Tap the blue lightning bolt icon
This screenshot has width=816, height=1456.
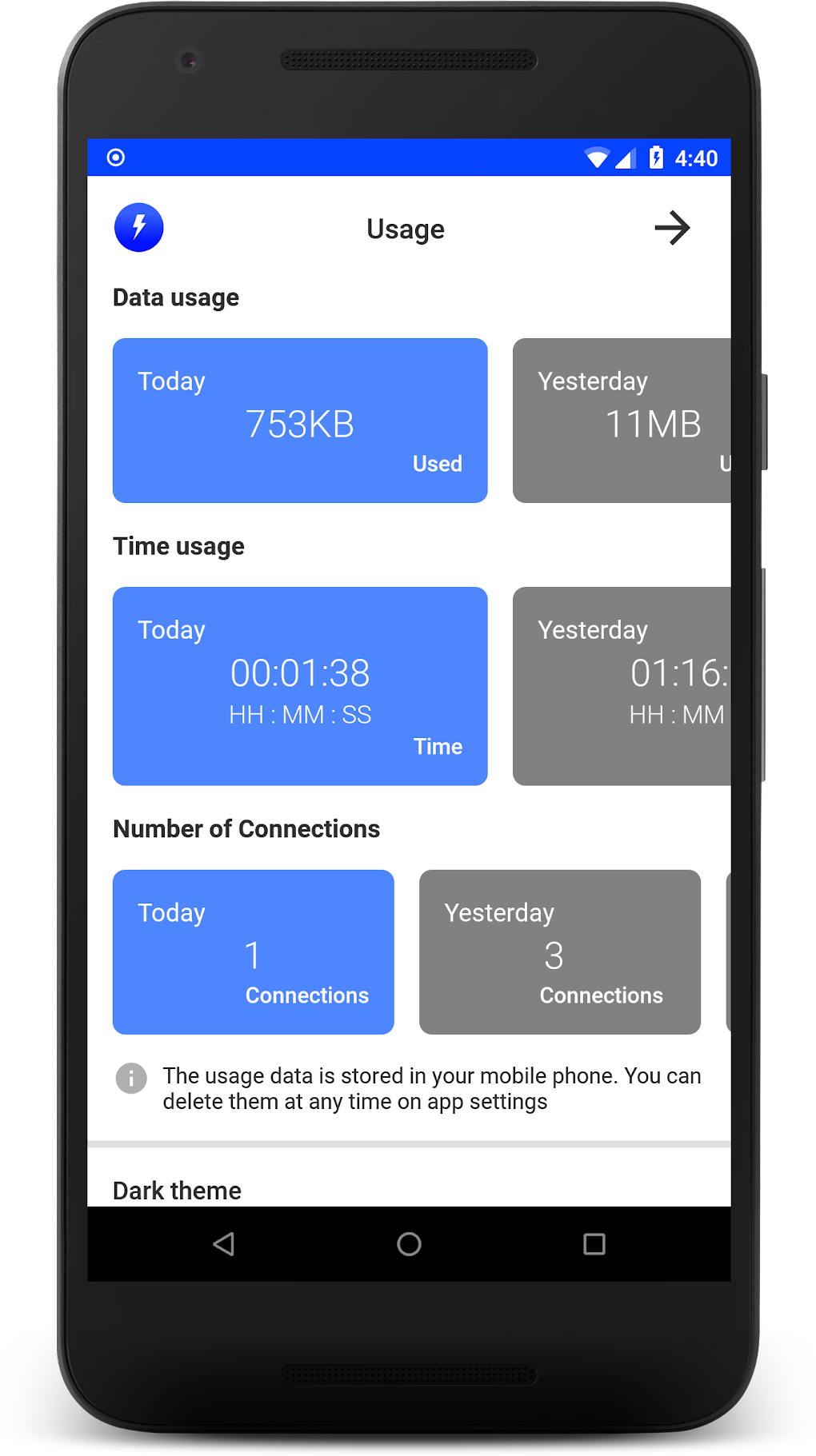(139, 228)
